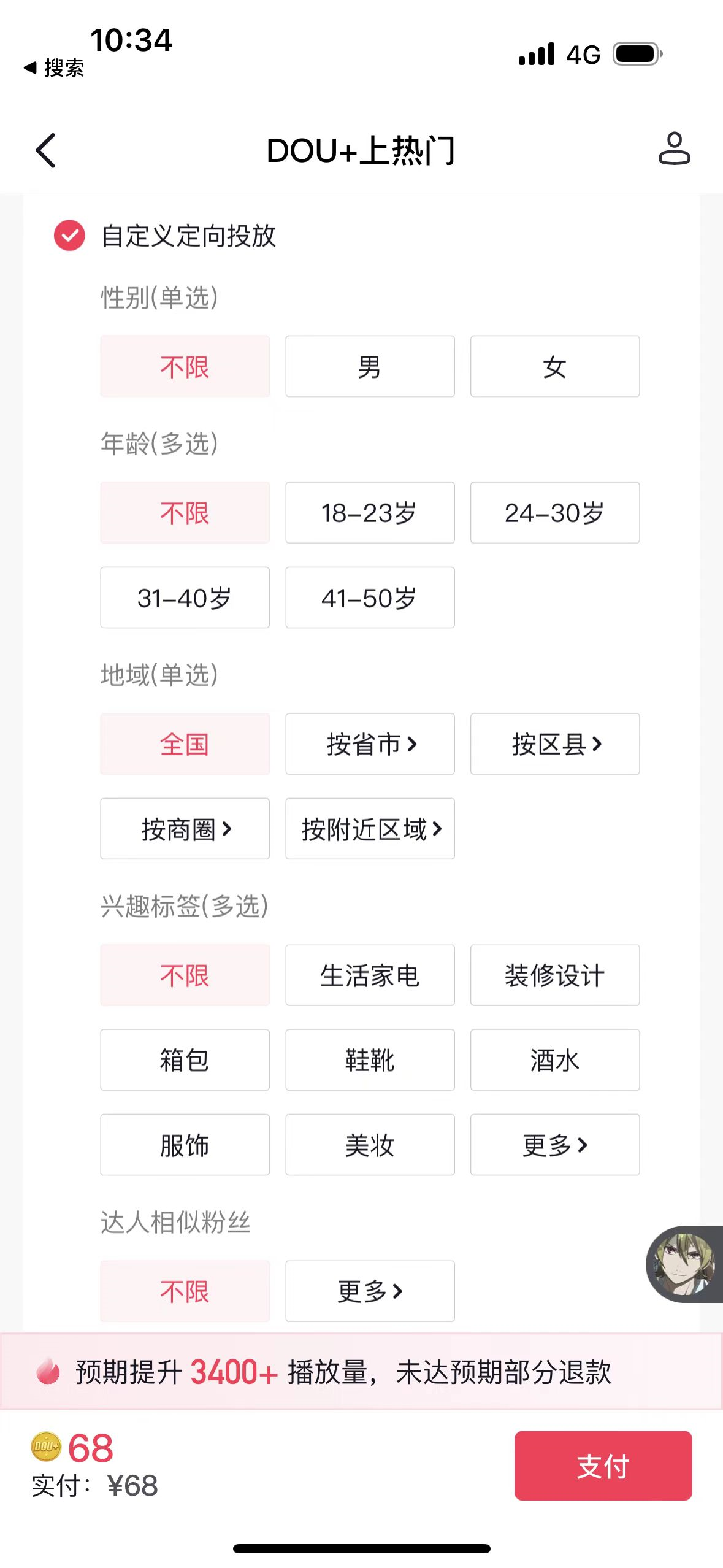Select the 装修设计 interest tag
723x1568 pixels.
click(554, 975)
